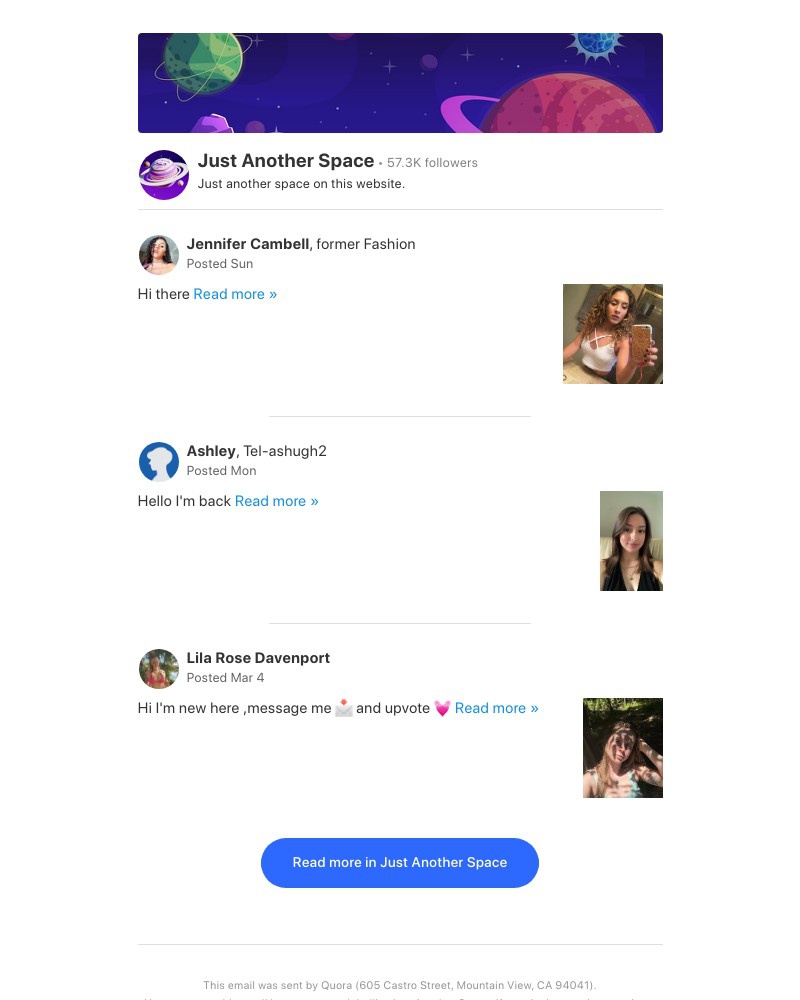This screenshot has height=1000, width=800.
Task: Open Jennifer Cambell's name link
Action: point(247,244)
